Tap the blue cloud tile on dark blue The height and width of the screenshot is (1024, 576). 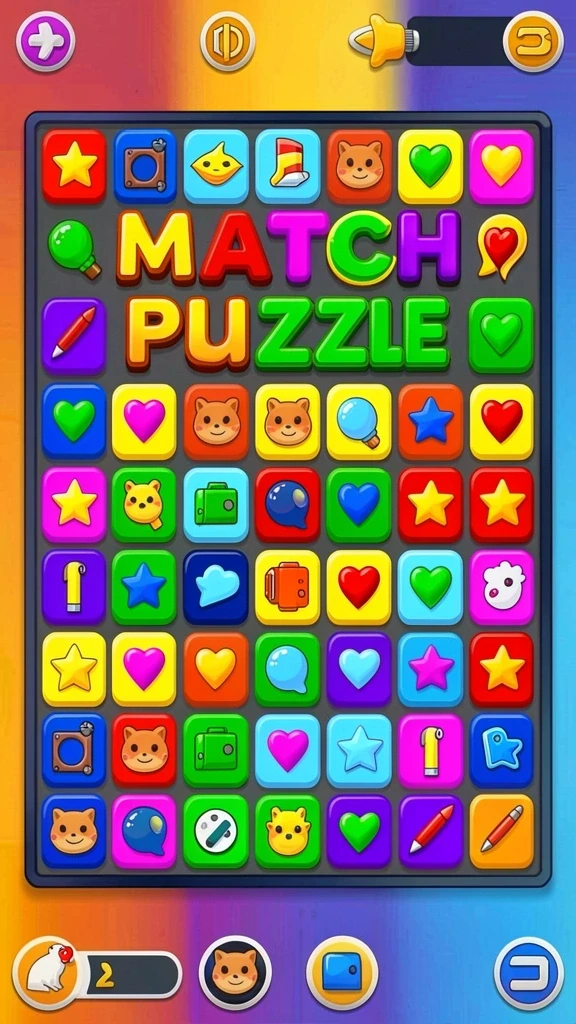(x=216, y=586)
